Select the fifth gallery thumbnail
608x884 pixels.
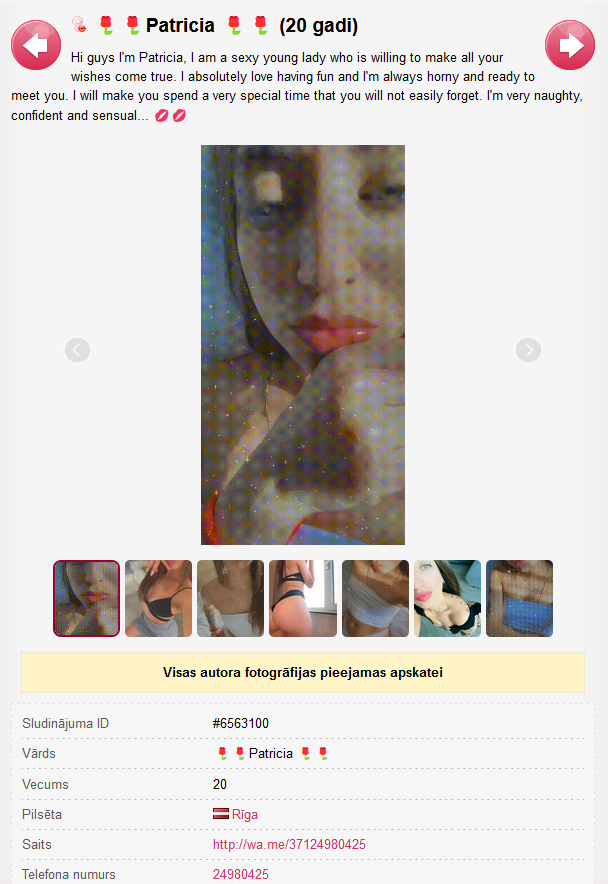[375, 598]
